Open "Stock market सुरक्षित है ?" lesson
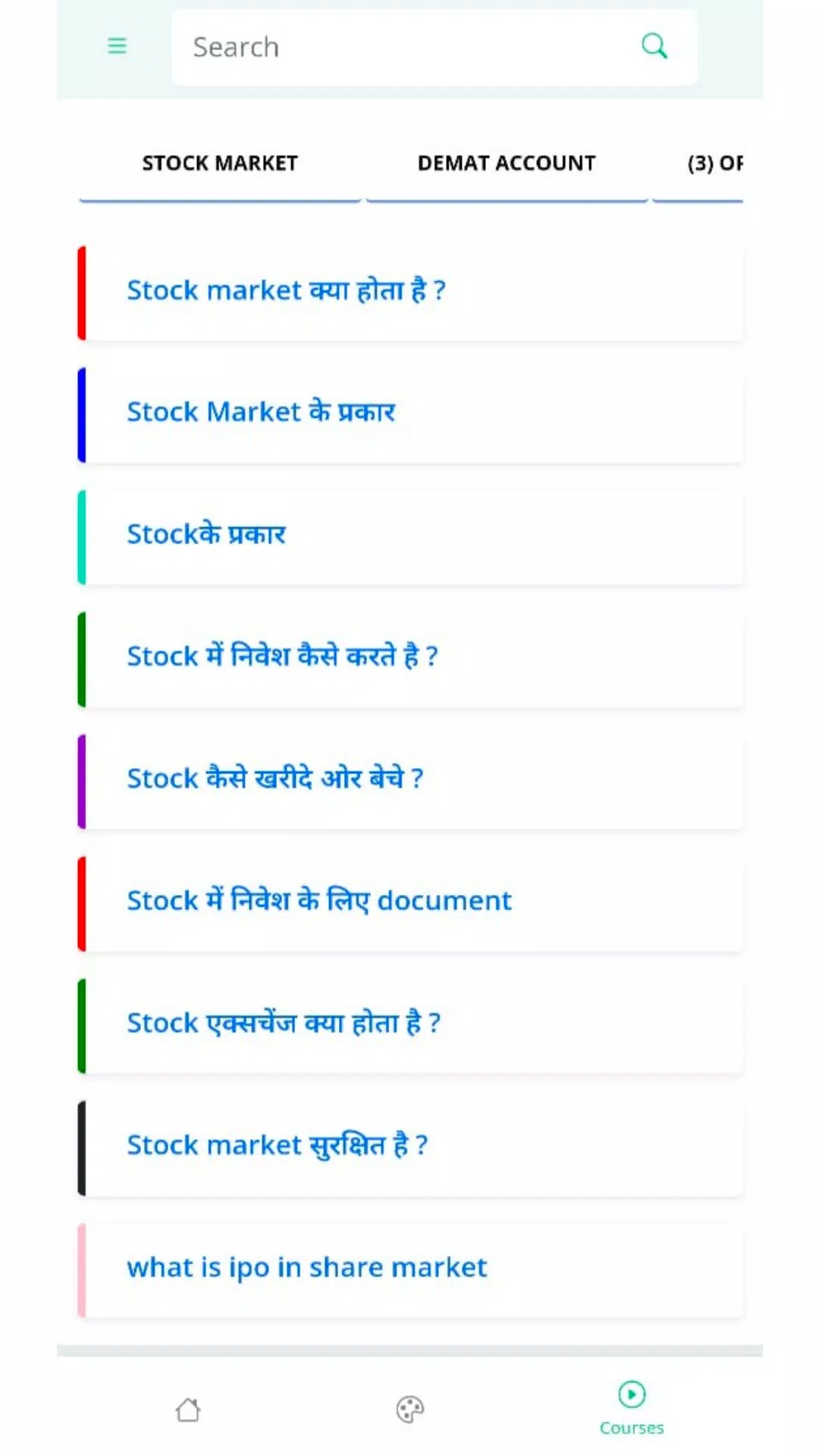The height and width of the screenshot is (1456, 819). click(410, 1147)
